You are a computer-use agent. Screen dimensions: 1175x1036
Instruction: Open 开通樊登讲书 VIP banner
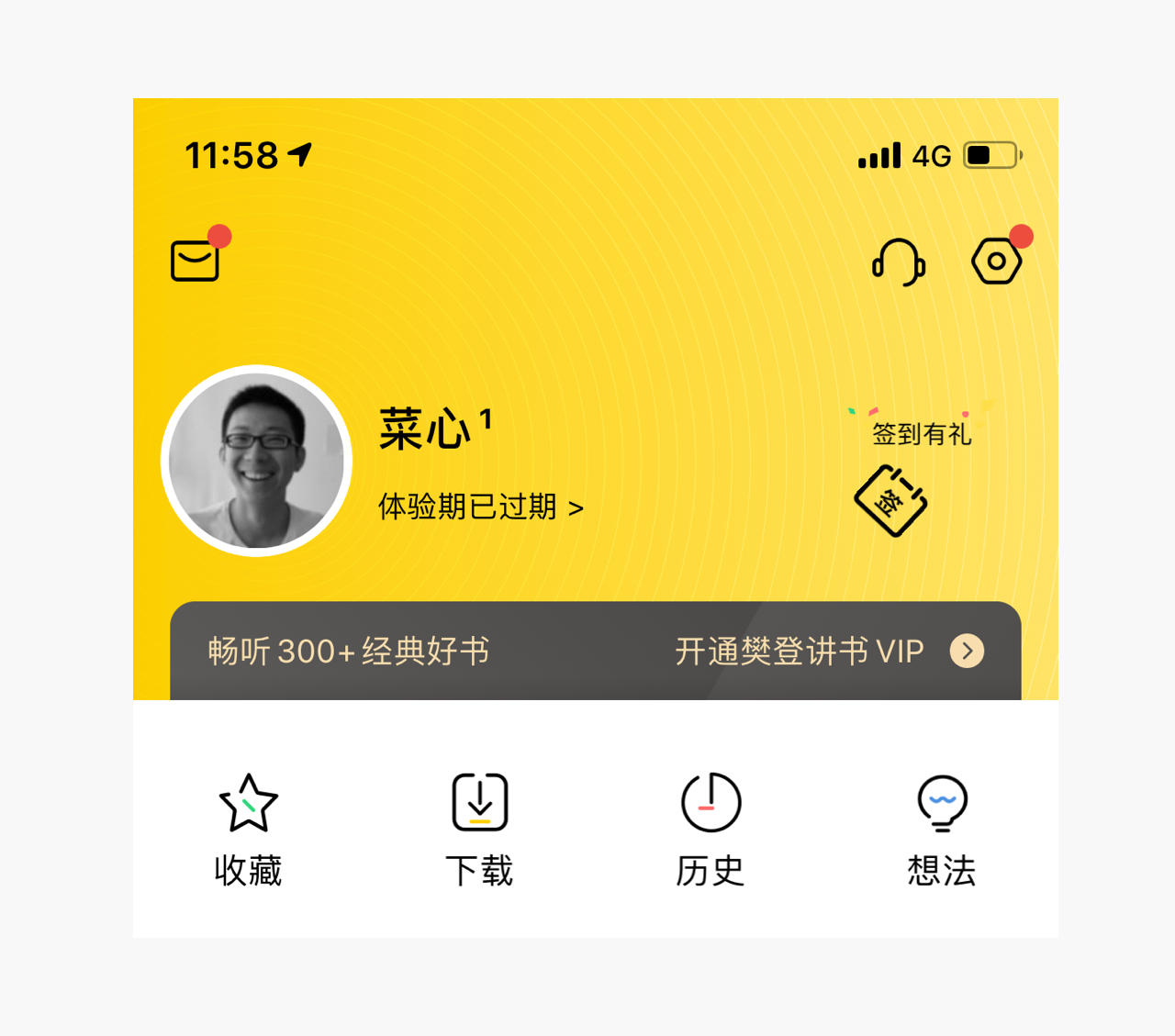[828, 652]
